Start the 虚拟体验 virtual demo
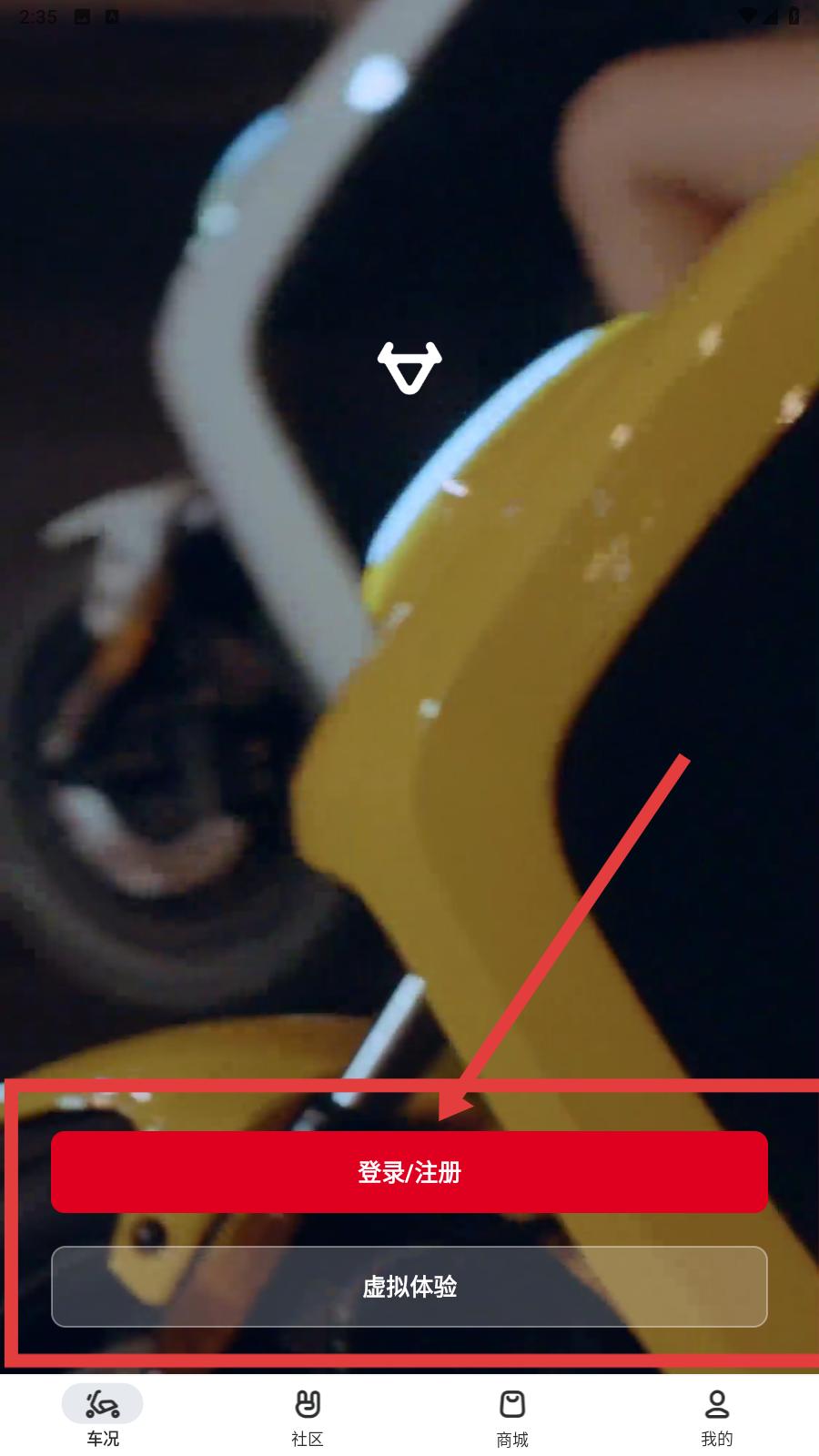819x1456 pixels. [409, 1287]
